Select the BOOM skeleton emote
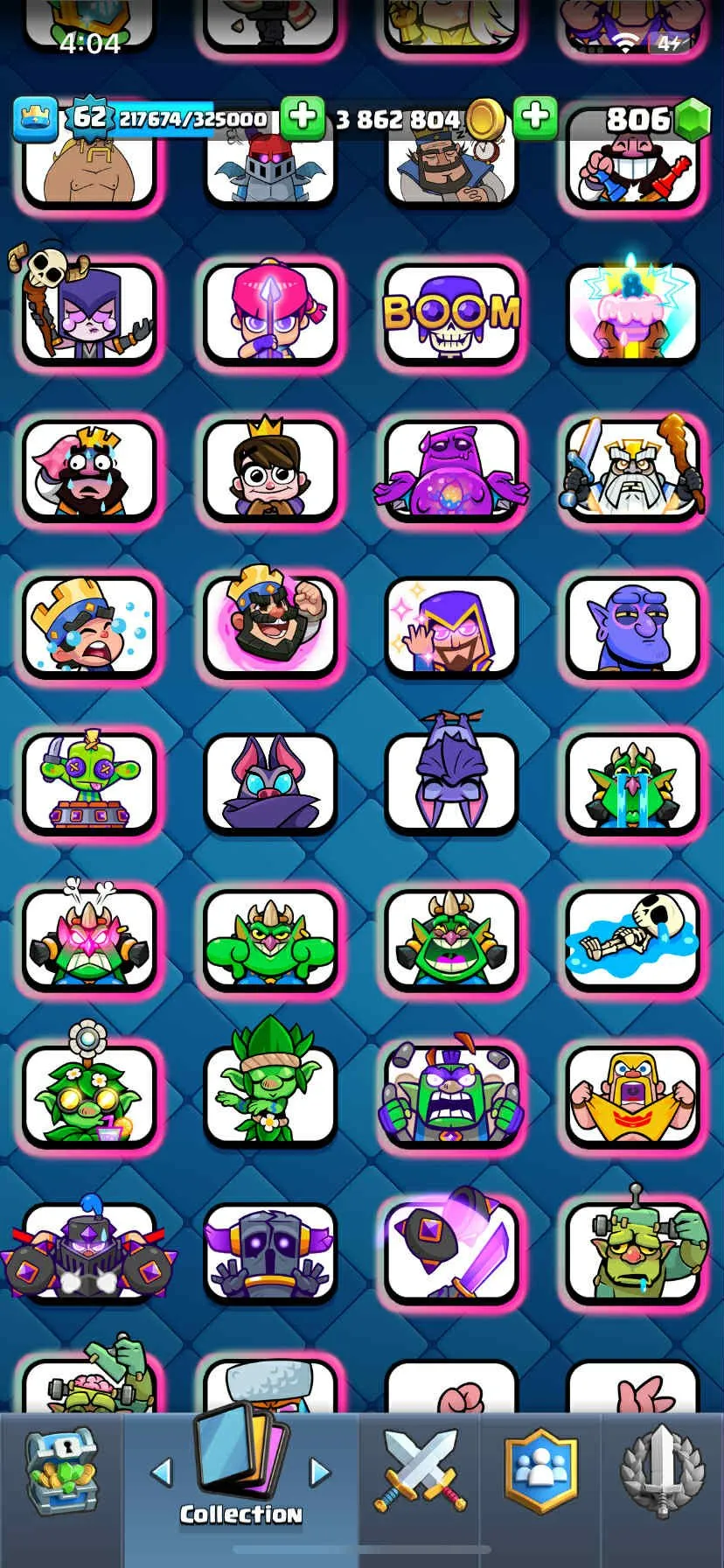 pos(452,313)
